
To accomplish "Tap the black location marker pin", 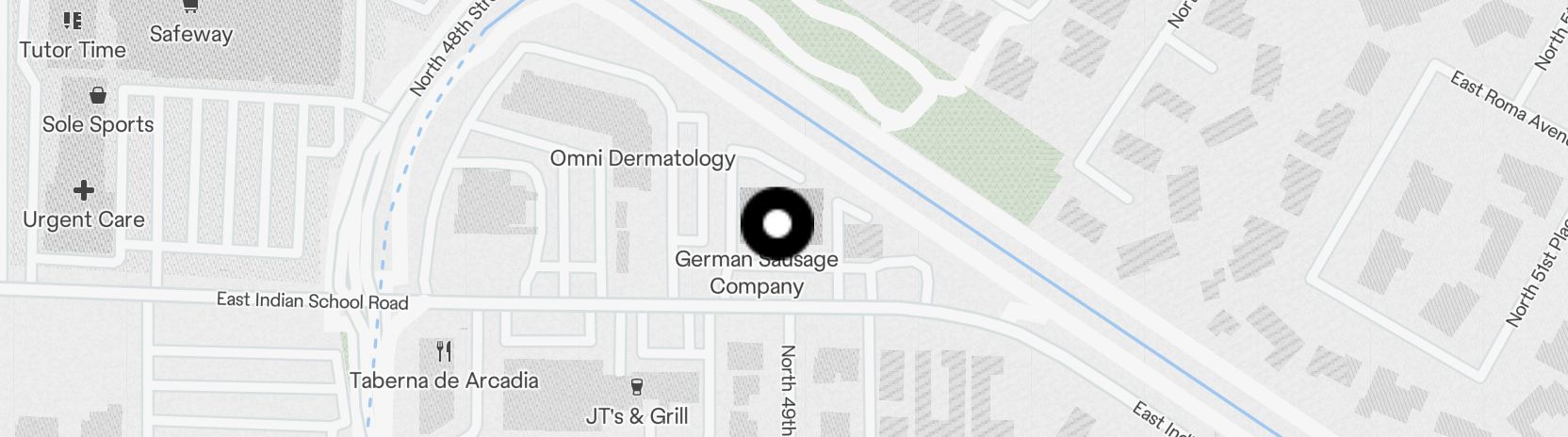I will point(776,224).
